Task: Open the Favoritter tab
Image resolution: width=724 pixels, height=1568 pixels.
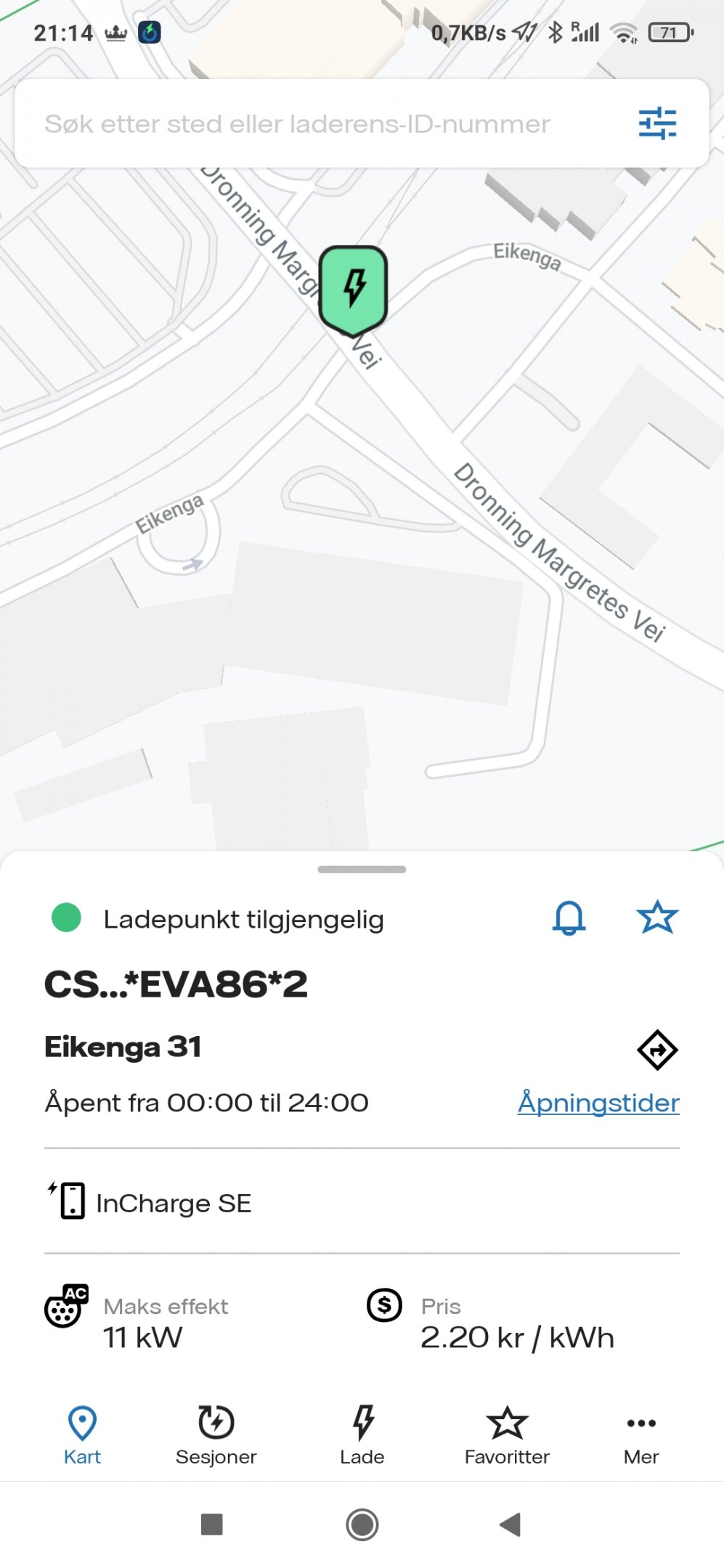Action: [507, 1436]
